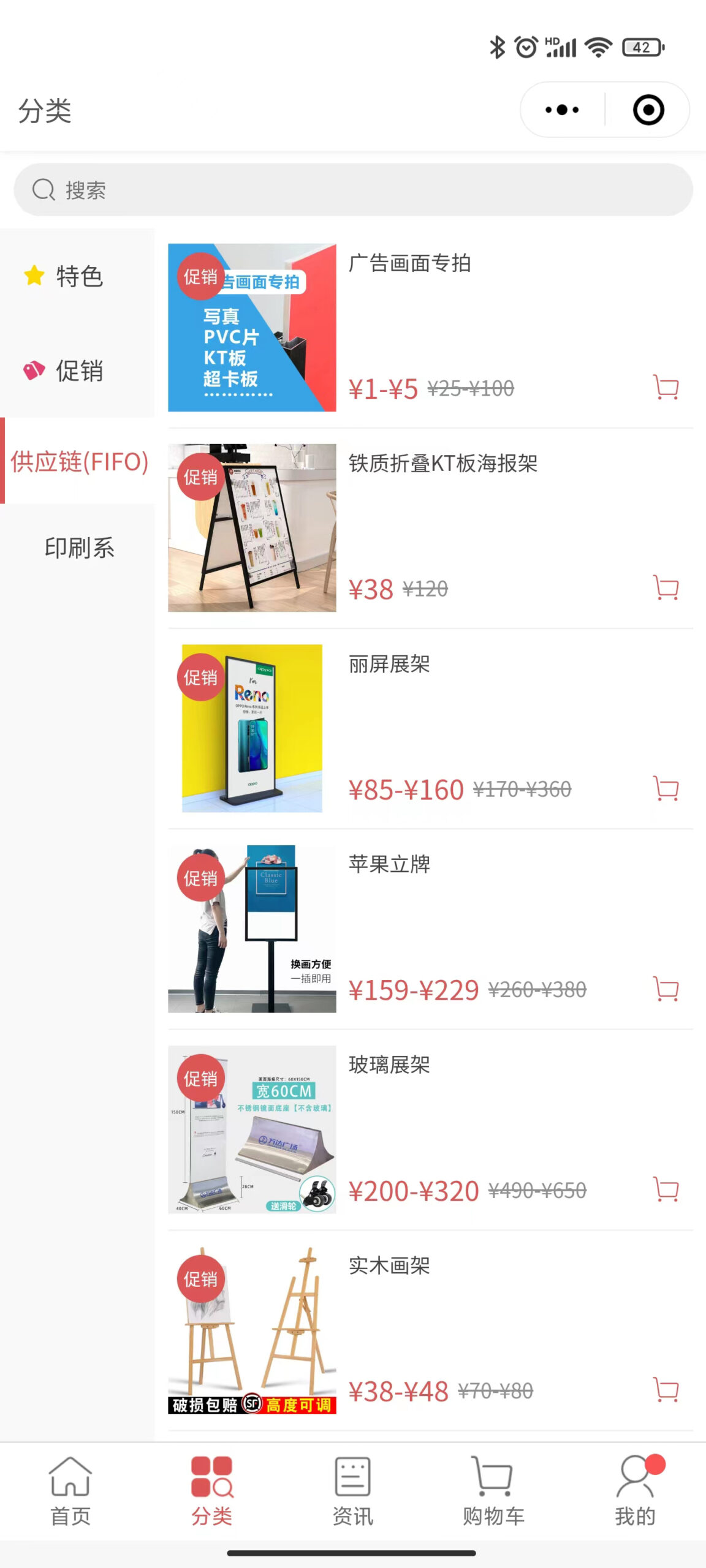
Task: Select the 印刷系 category
Action: click(78, 548)
